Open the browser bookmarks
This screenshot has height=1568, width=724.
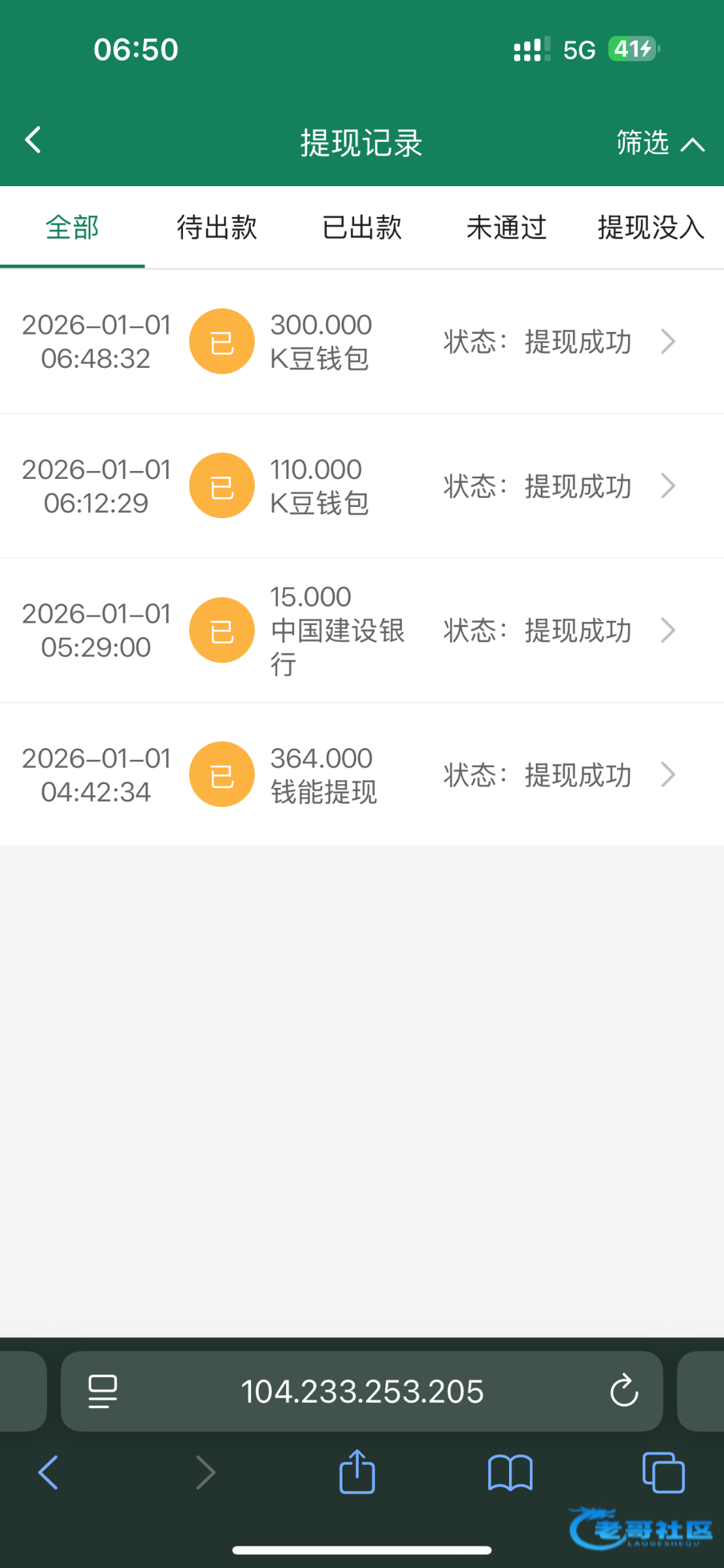point(510,1473)
